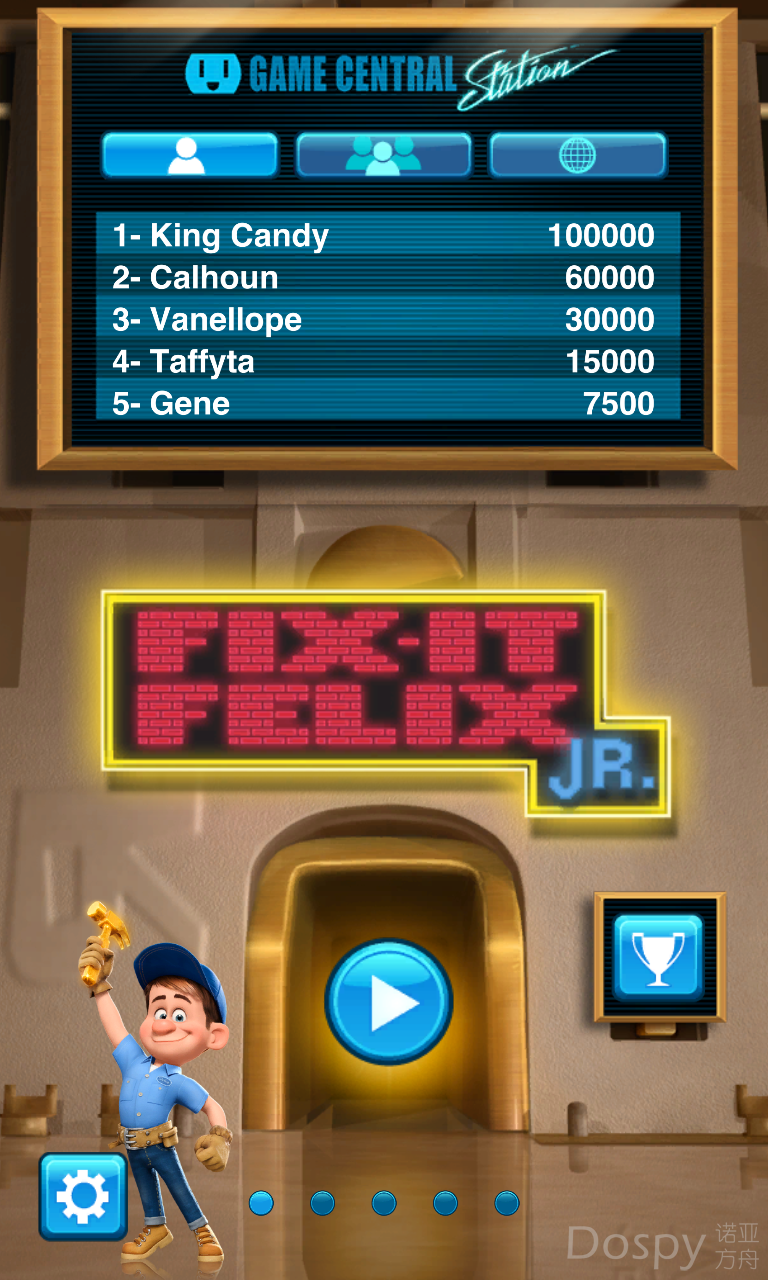Switch to the friends leaderboard tab

click(383, 155)
